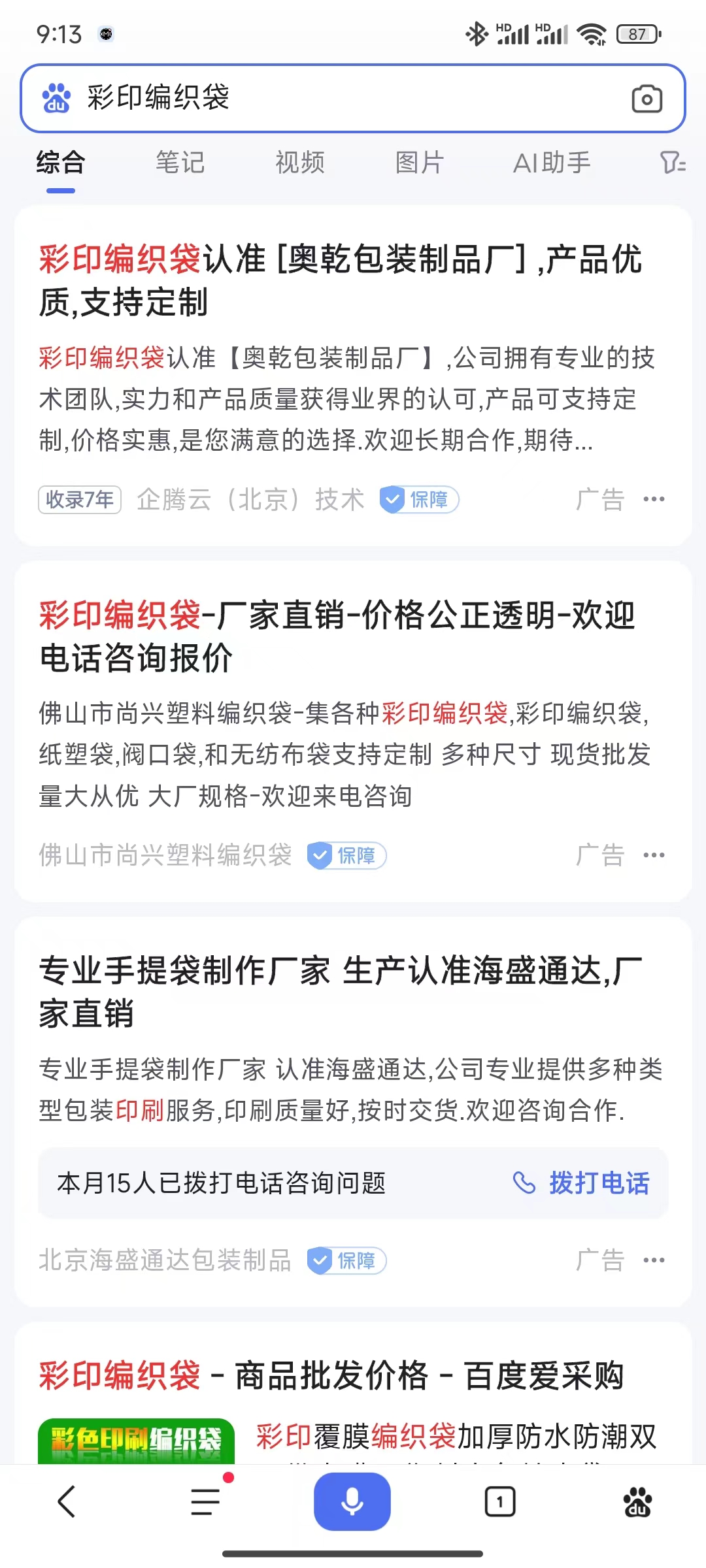Switch to the 图片 tab
Viewport: 706px width, 1568px height.
(420, 163)
